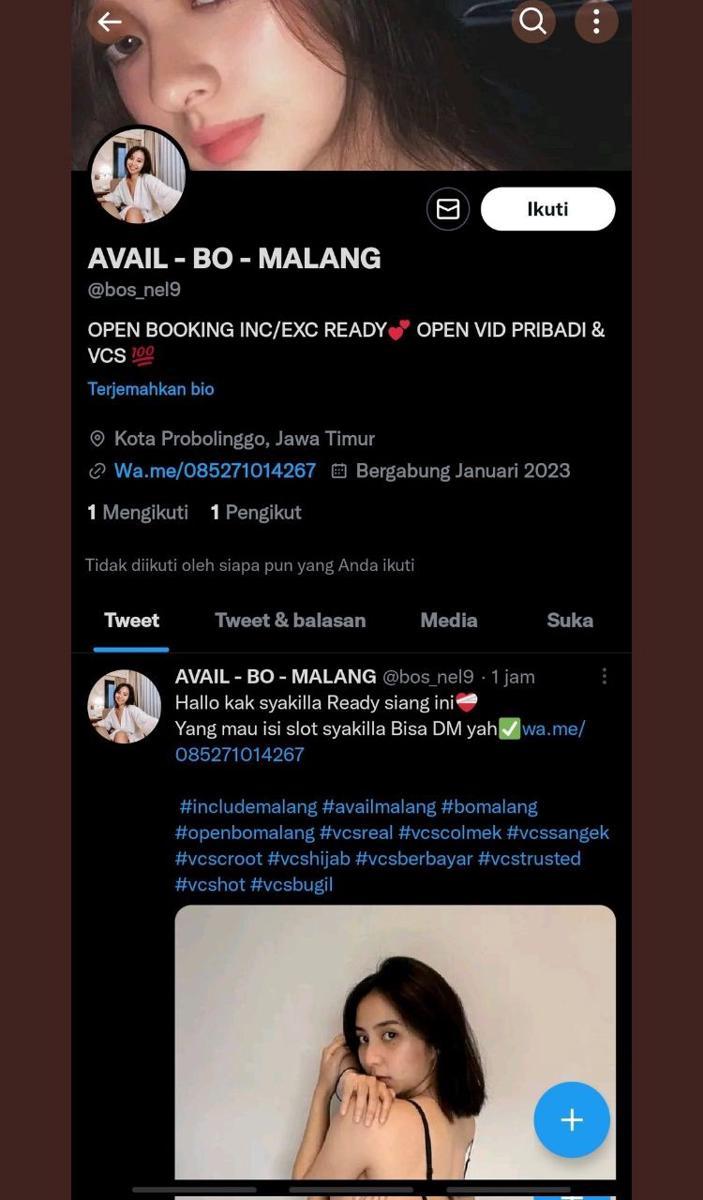Switch to the Media tab
Viewport: 703px width, 1200px height.
point(448,620)
